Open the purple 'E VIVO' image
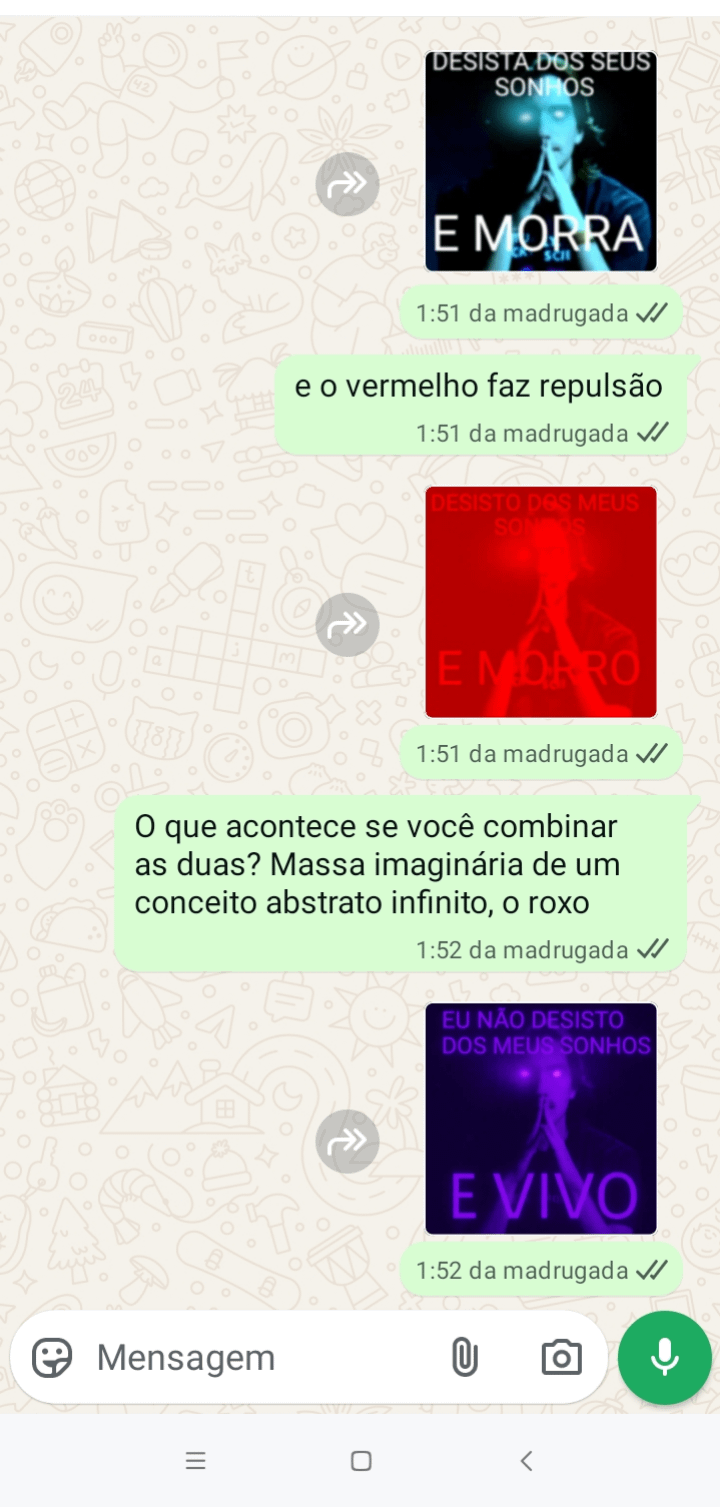720x1507 pixels. [x=541, y=1118]
